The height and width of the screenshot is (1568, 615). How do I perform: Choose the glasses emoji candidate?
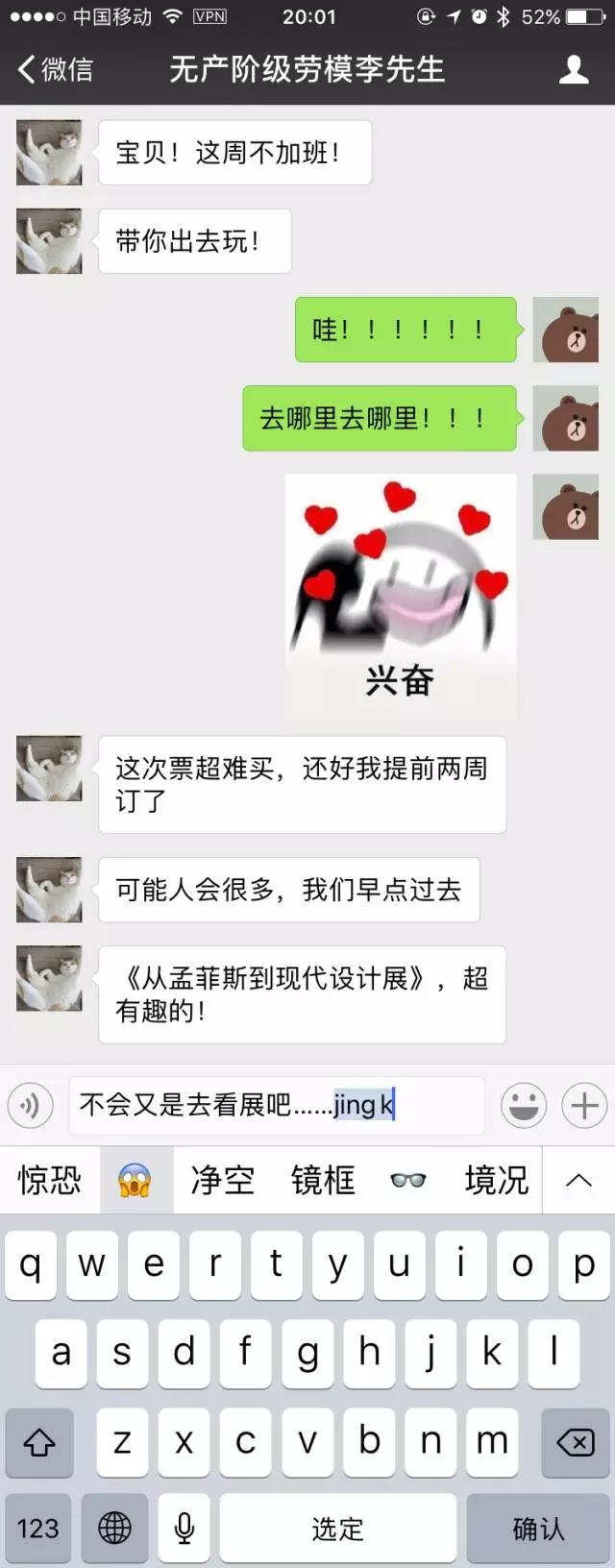pos(408,1180)
